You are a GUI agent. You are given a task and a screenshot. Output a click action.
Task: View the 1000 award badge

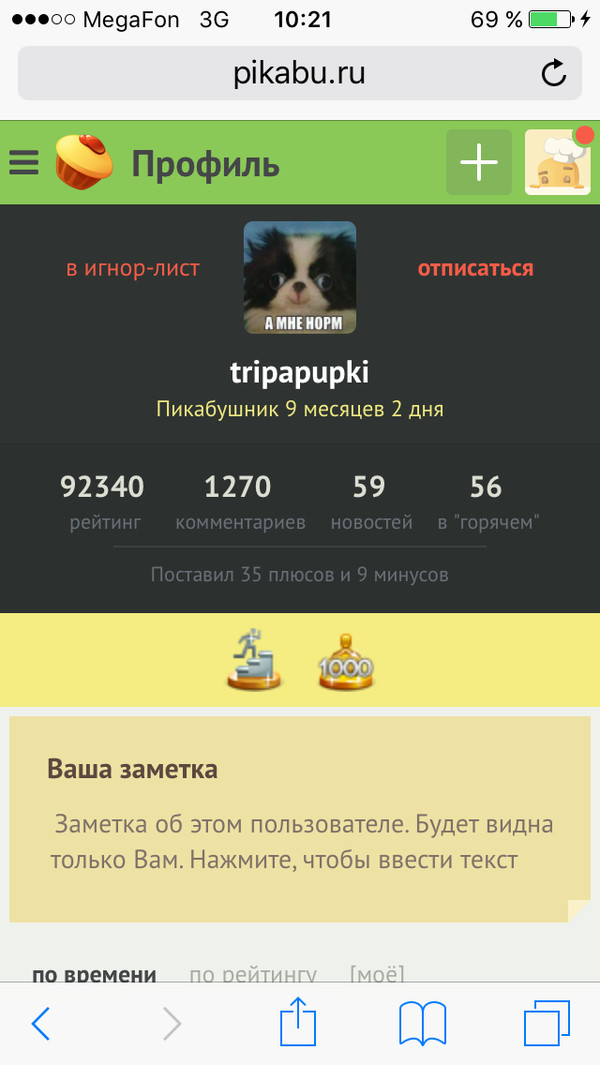pyautogui.click(x=346, y=660)
